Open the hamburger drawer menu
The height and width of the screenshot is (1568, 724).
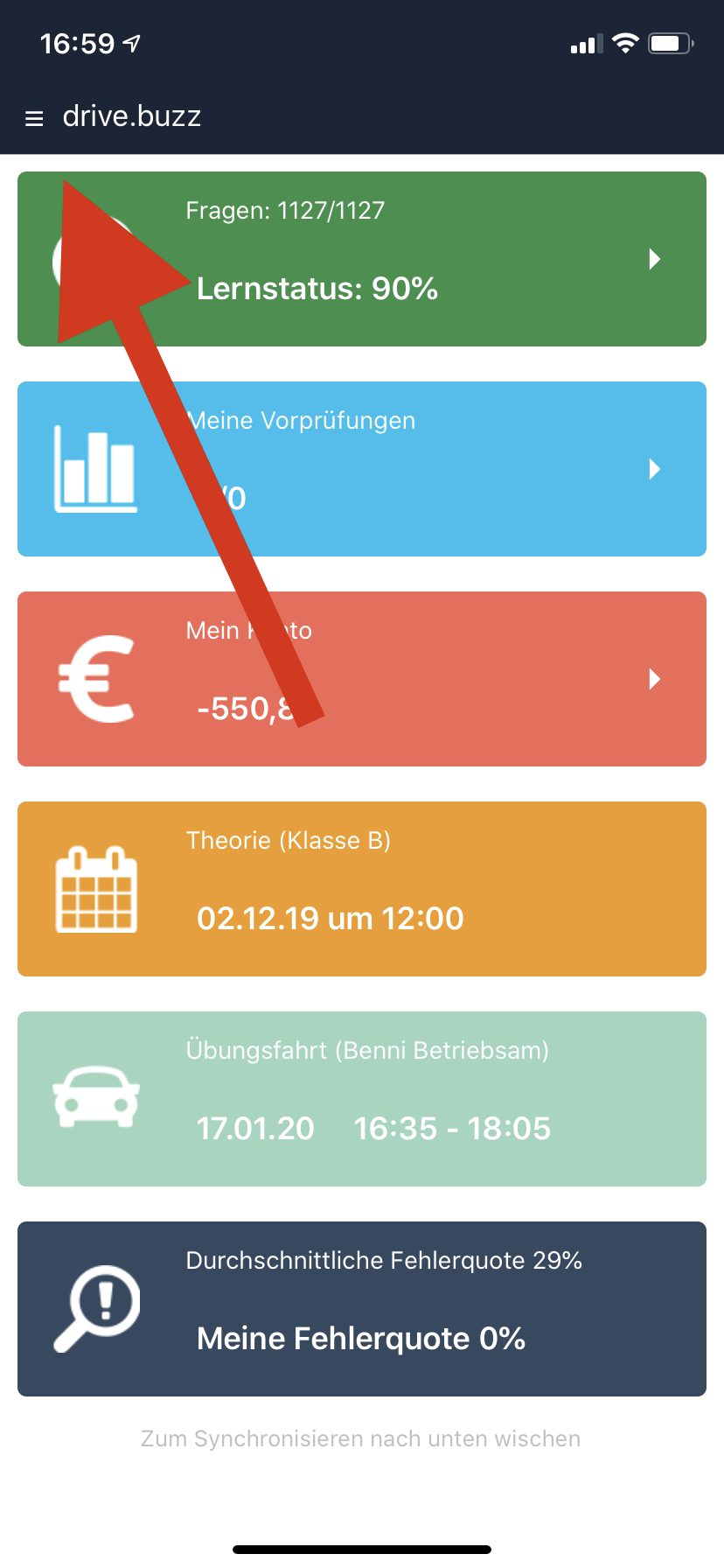34,118
